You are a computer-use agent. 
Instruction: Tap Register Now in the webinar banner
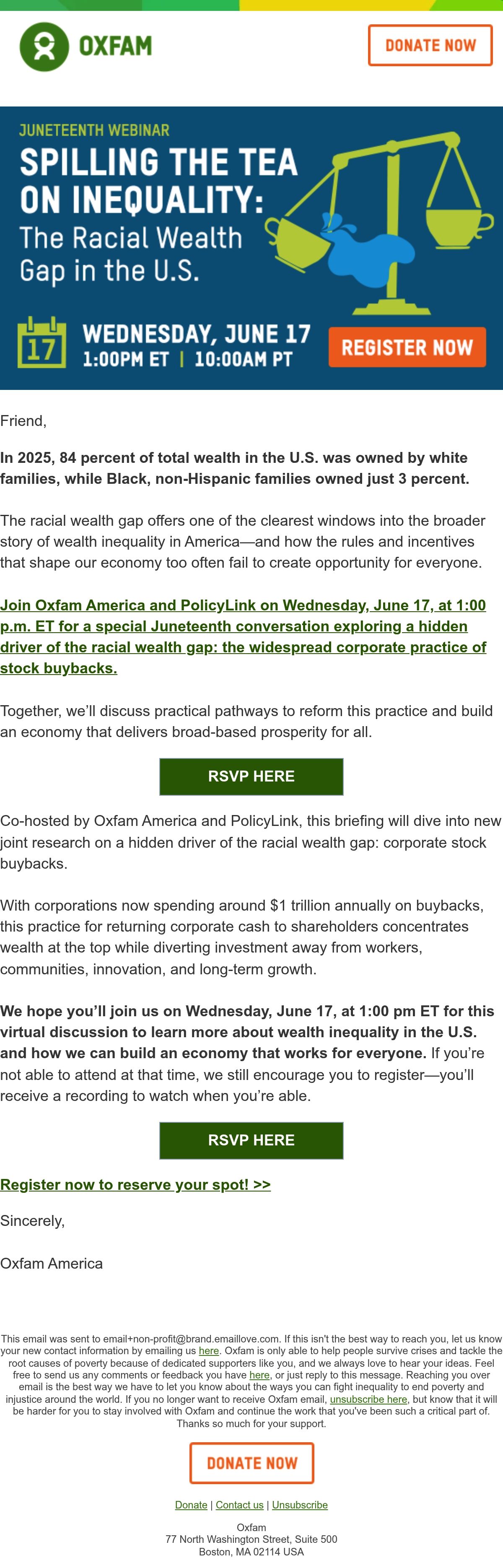pos(407,348)
